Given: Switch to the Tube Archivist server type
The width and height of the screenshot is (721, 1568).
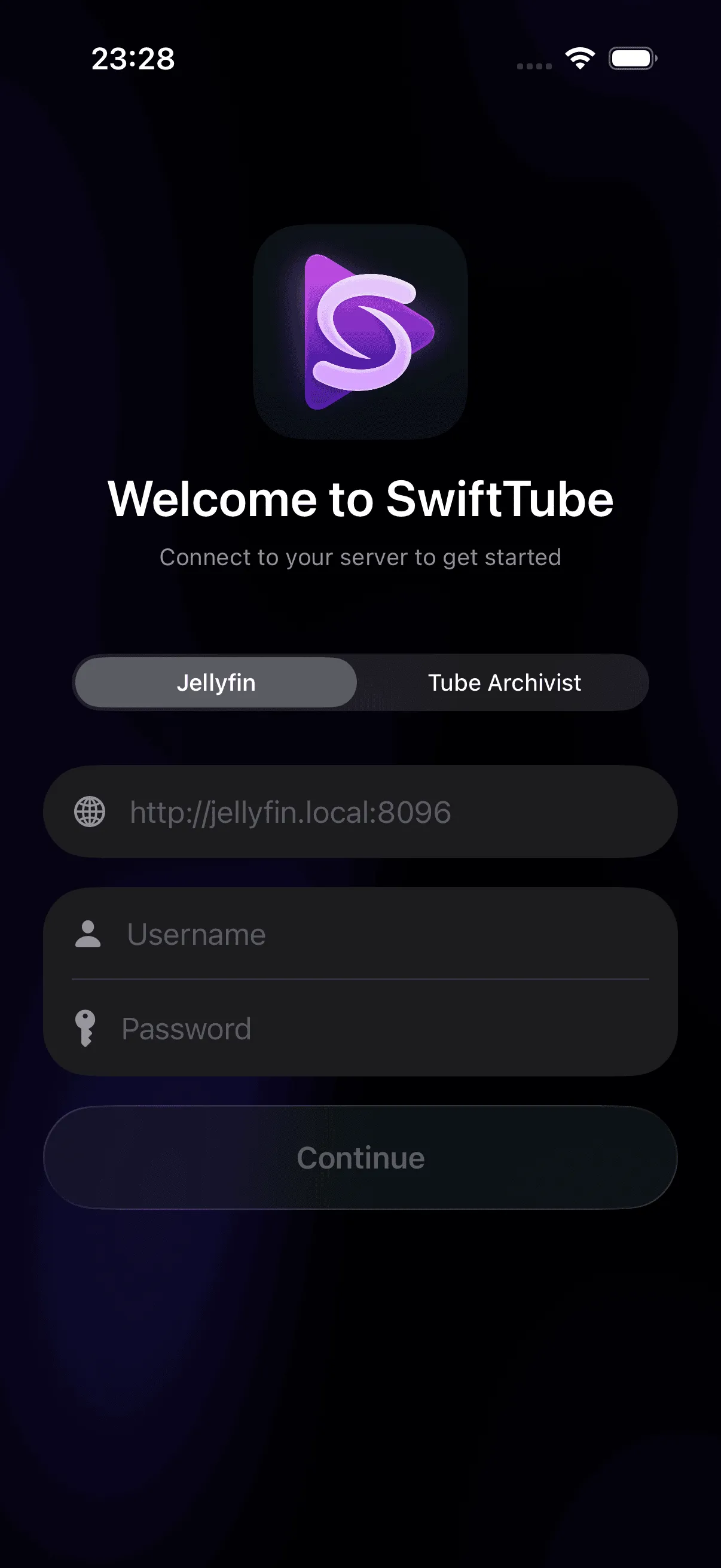Looking at the screenshot, I should [x=505, y=682].
